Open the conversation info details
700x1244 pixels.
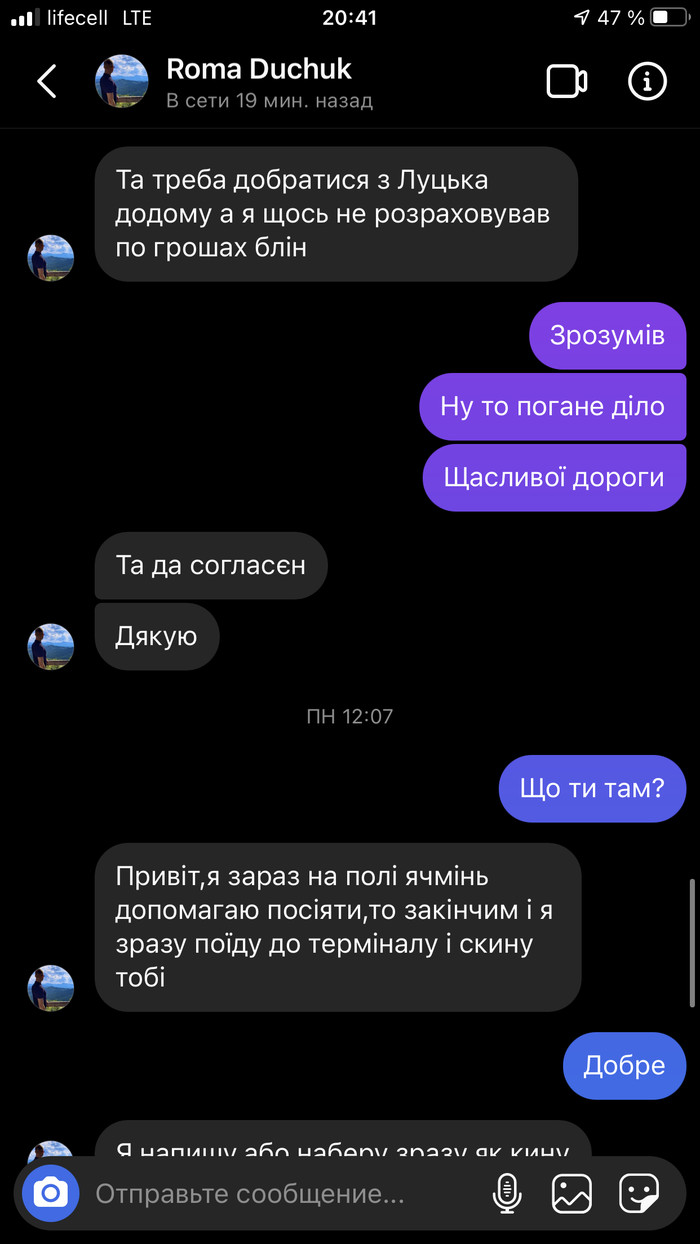click(x=647, y=82)
